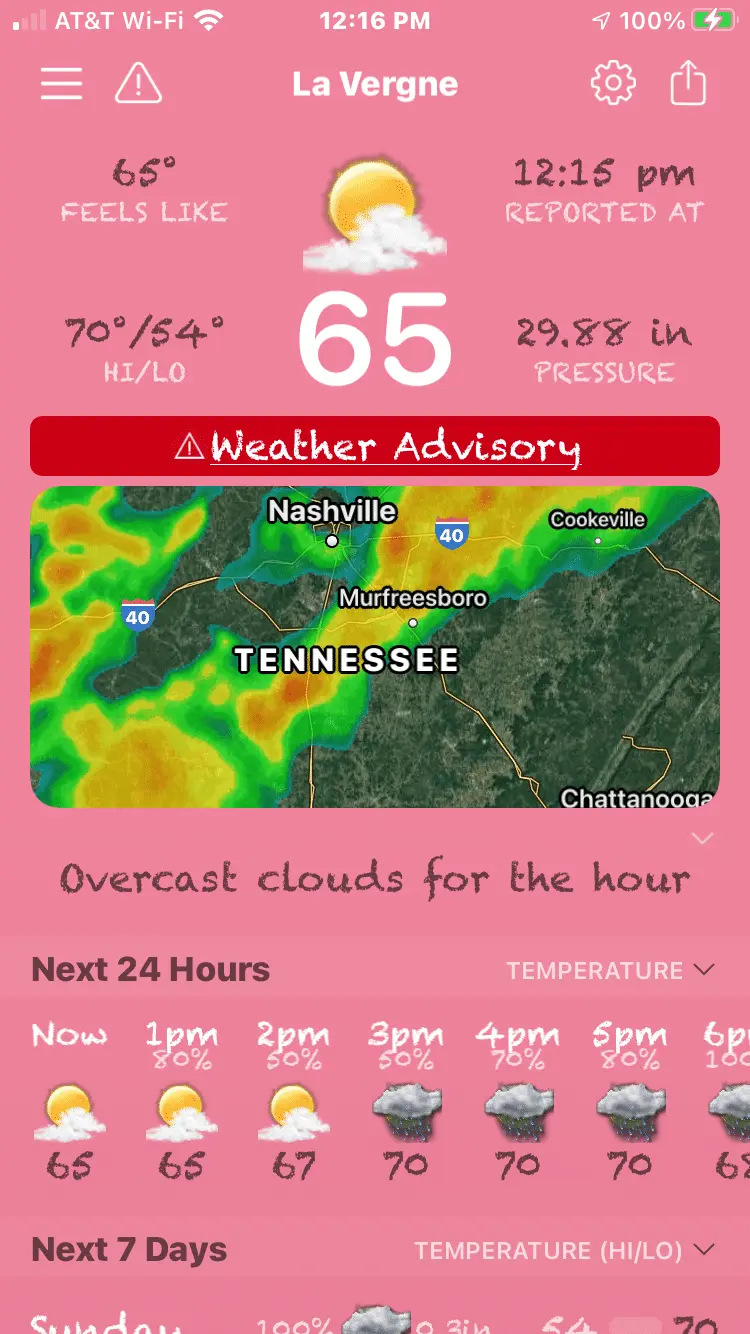
Task: Share the La Vergne weather
Action: pyautogui.click(x=688, y=84)
